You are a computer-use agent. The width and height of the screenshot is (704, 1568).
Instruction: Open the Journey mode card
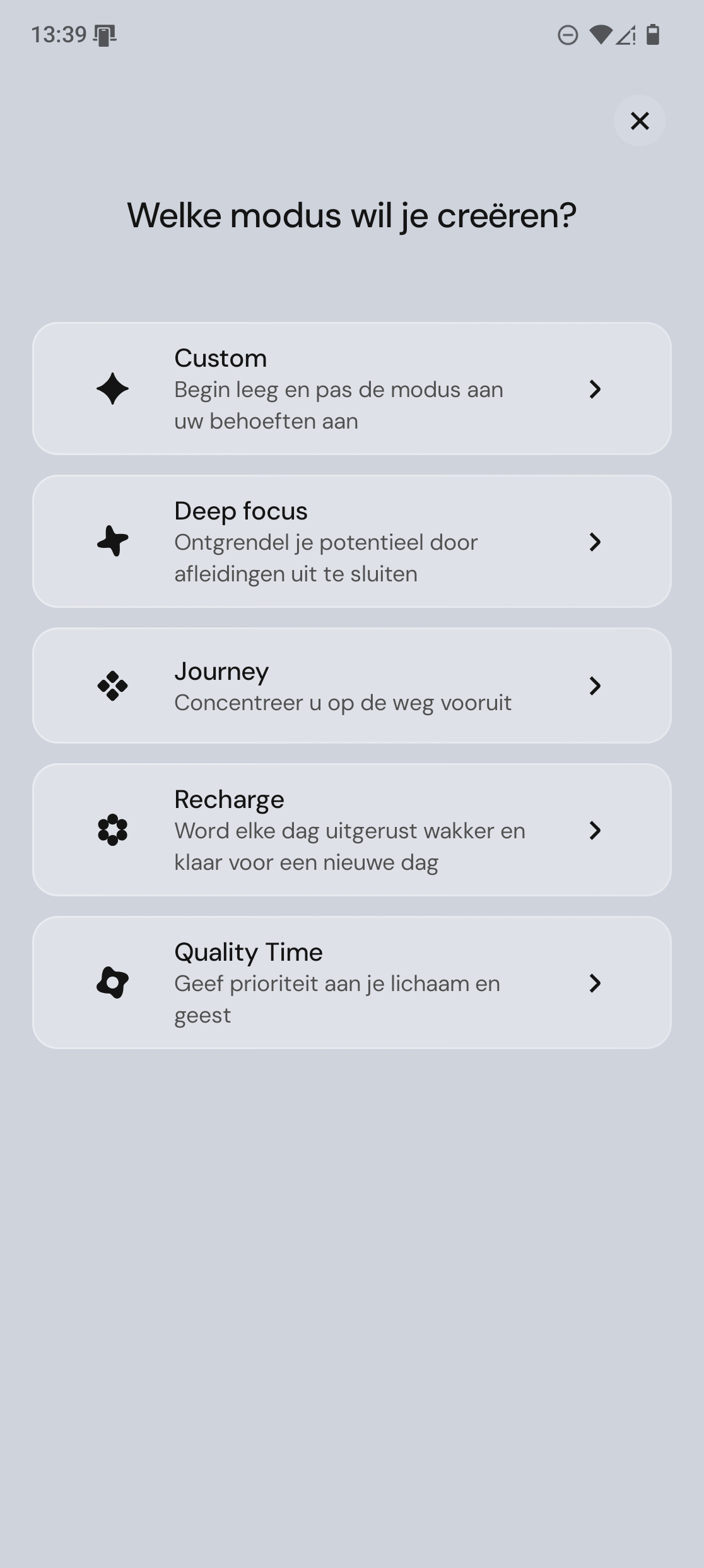(351, 686)
